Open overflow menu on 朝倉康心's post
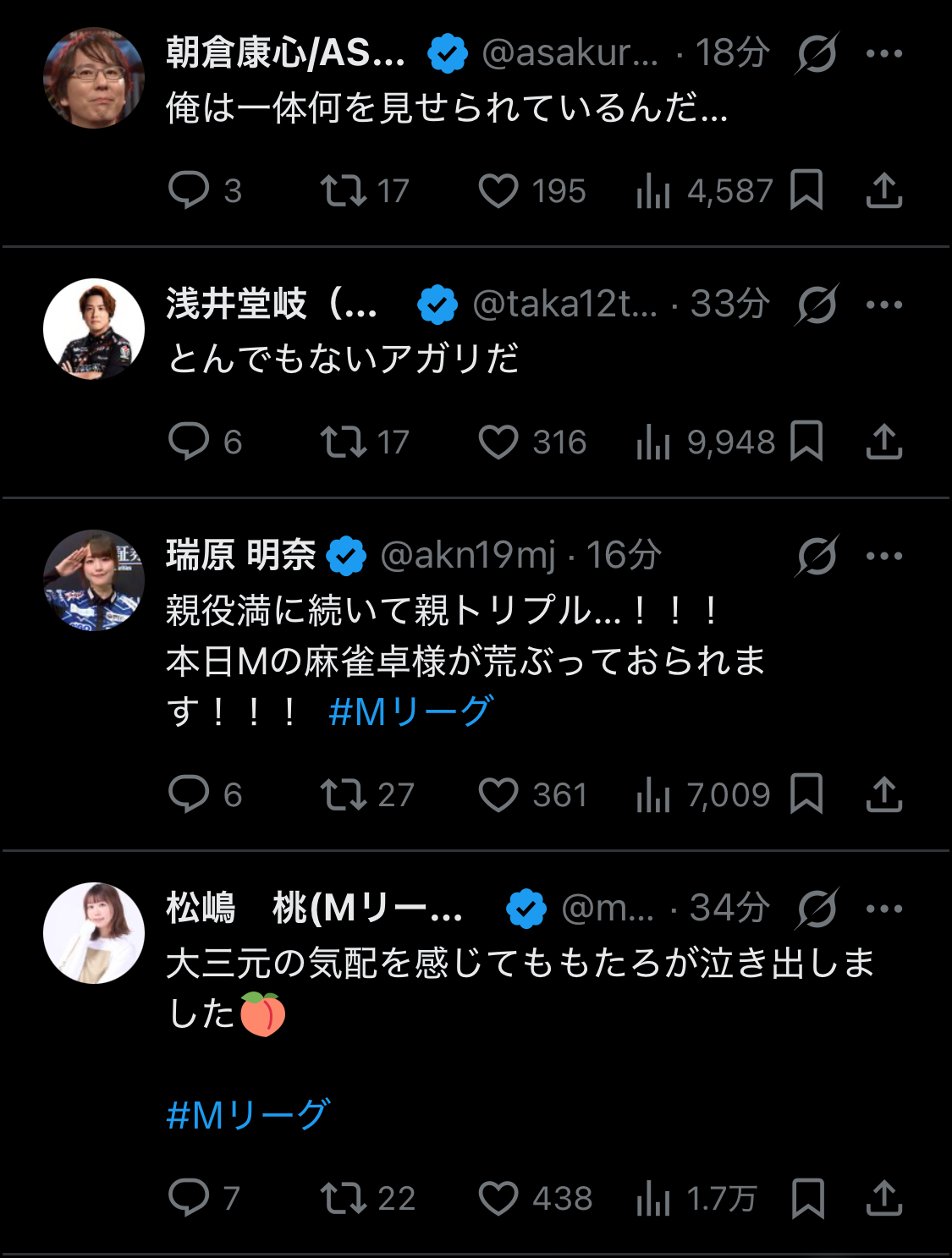Screen dimensions: 952x1258 884,53
